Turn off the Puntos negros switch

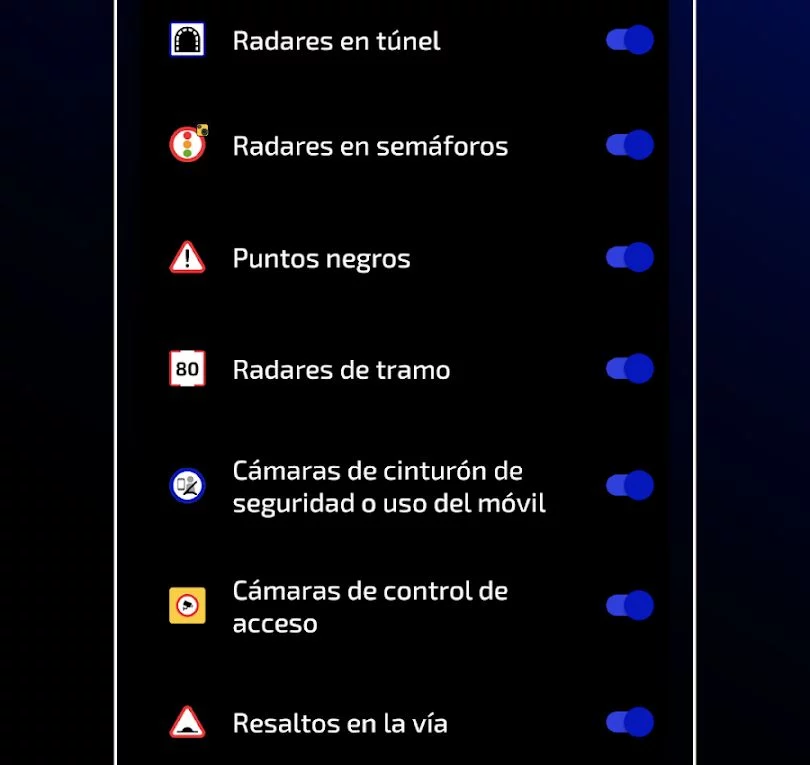[x=630, y=258]
